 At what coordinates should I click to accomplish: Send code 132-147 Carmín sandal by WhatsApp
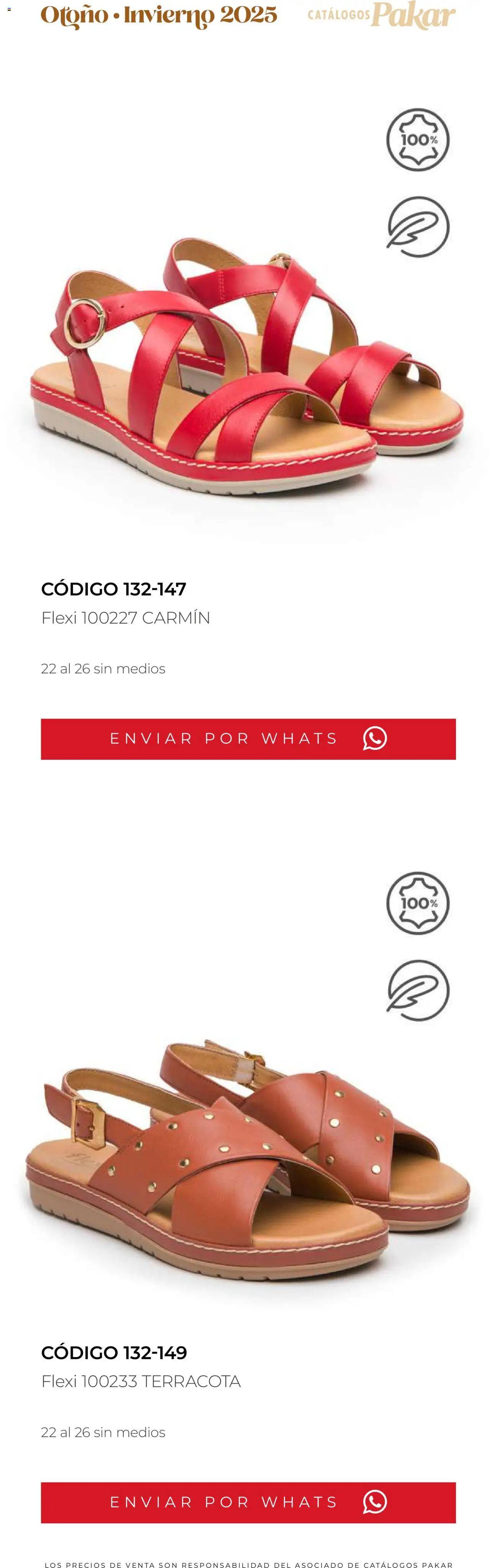point(248,738)
